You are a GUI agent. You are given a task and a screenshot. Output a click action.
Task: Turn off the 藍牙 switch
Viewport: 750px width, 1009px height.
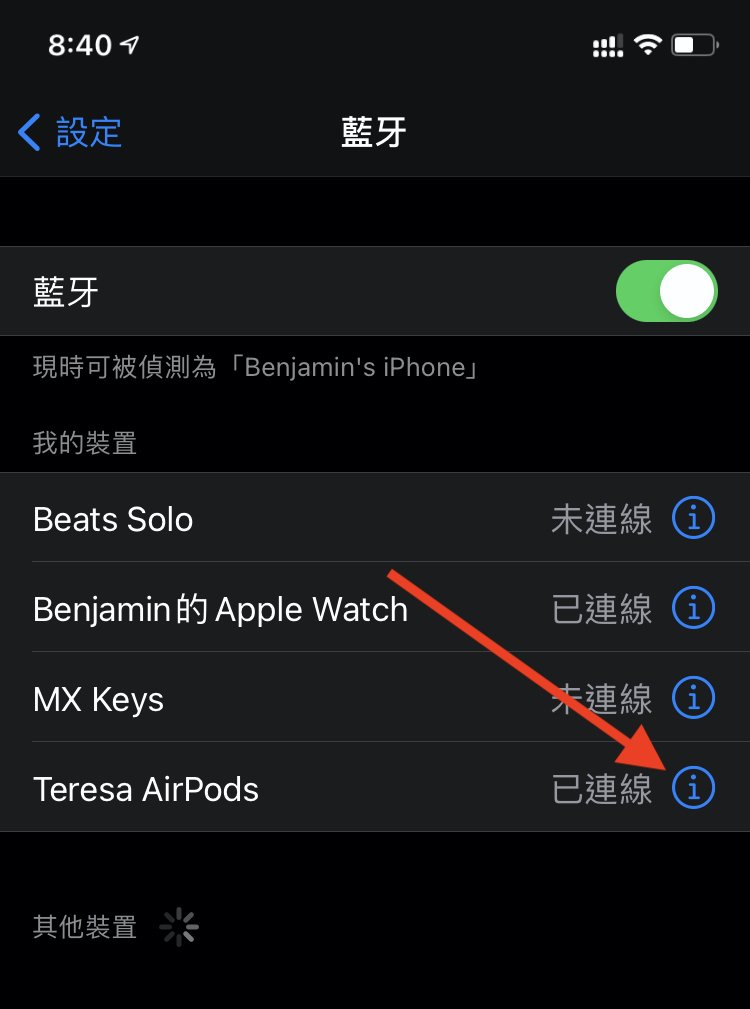(666, 291)
